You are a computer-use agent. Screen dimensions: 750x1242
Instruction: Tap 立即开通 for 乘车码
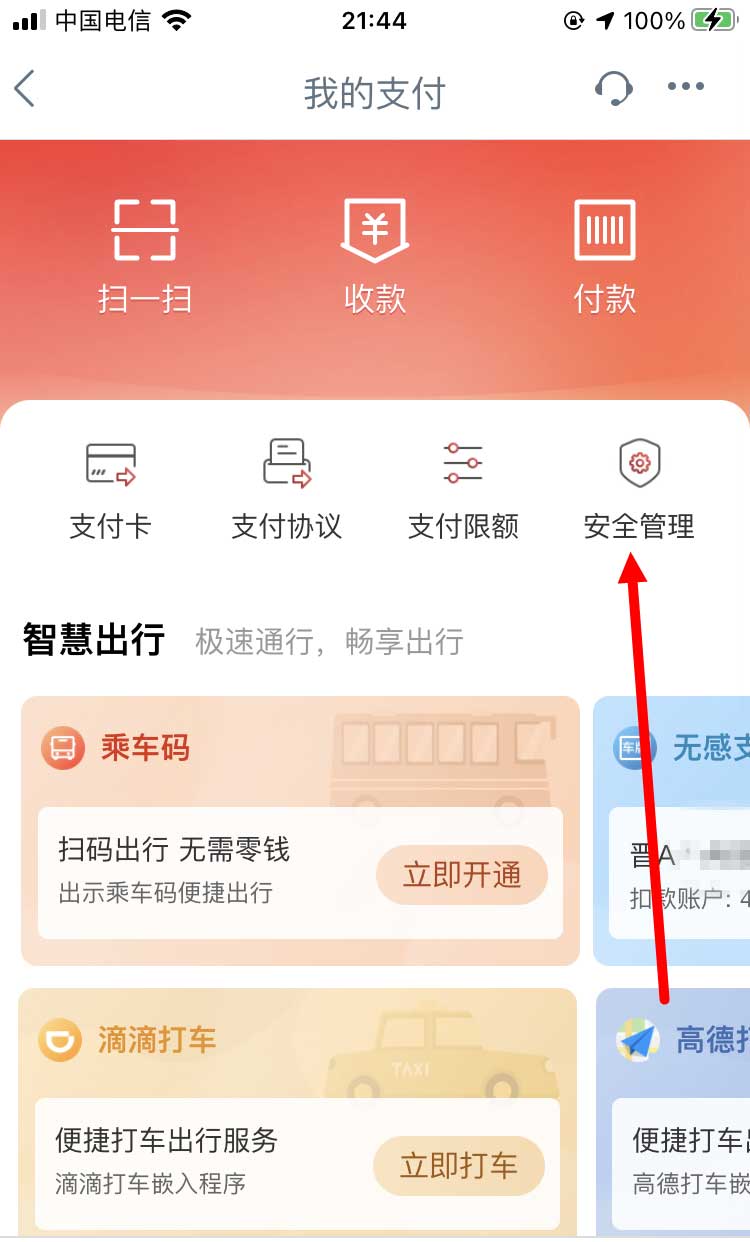coord(462,875)
